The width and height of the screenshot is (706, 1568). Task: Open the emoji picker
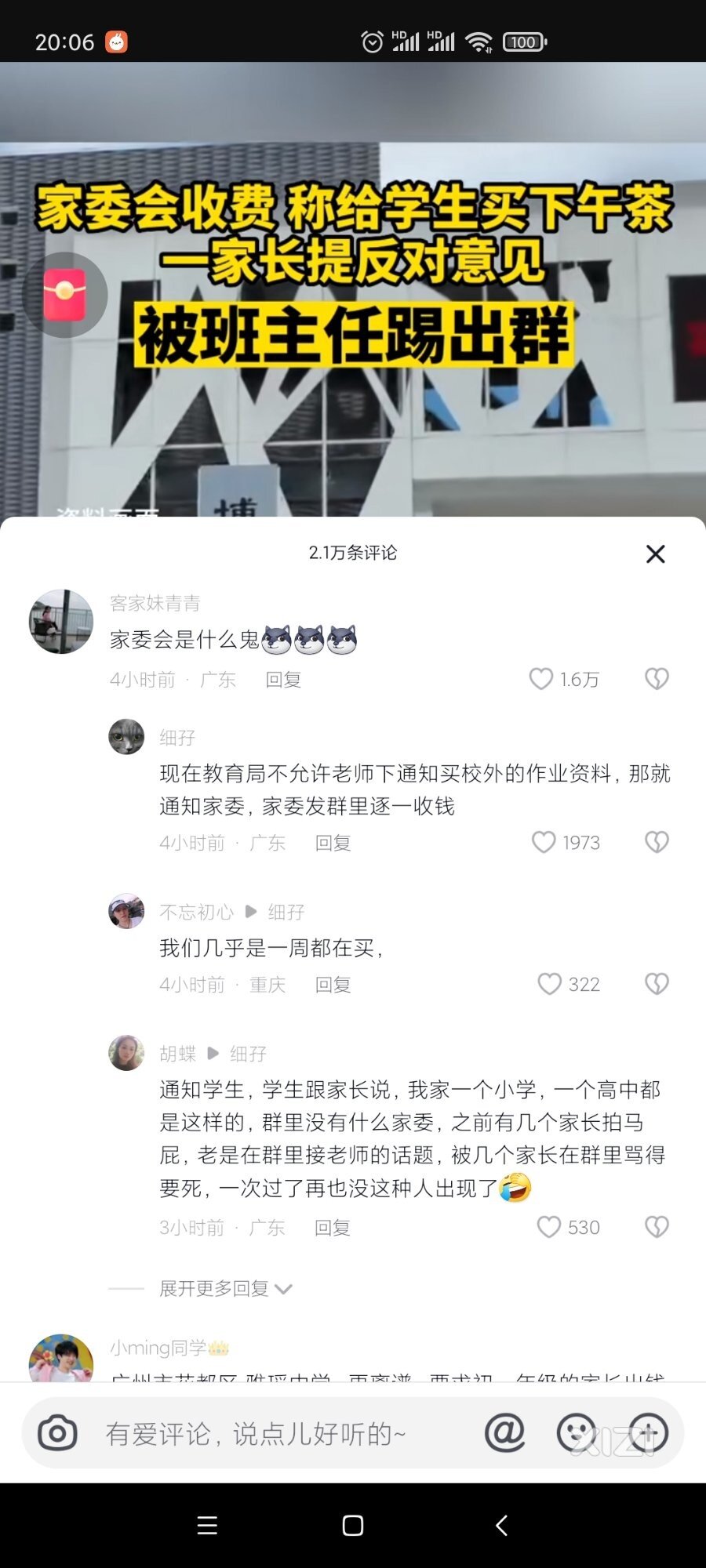[x=577, y=1433]
